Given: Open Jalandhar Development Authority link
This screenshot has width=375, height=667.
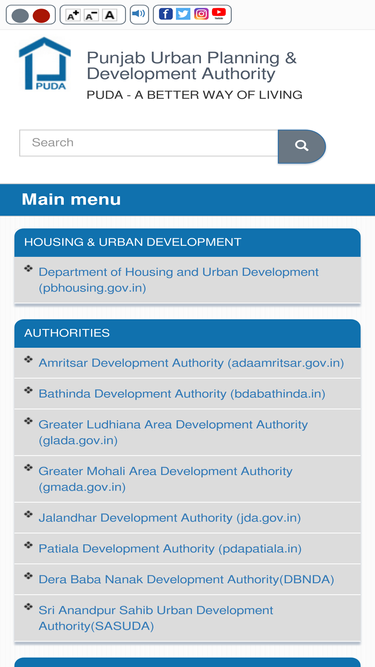Looking at the screenshot, I should pos(170,518).
